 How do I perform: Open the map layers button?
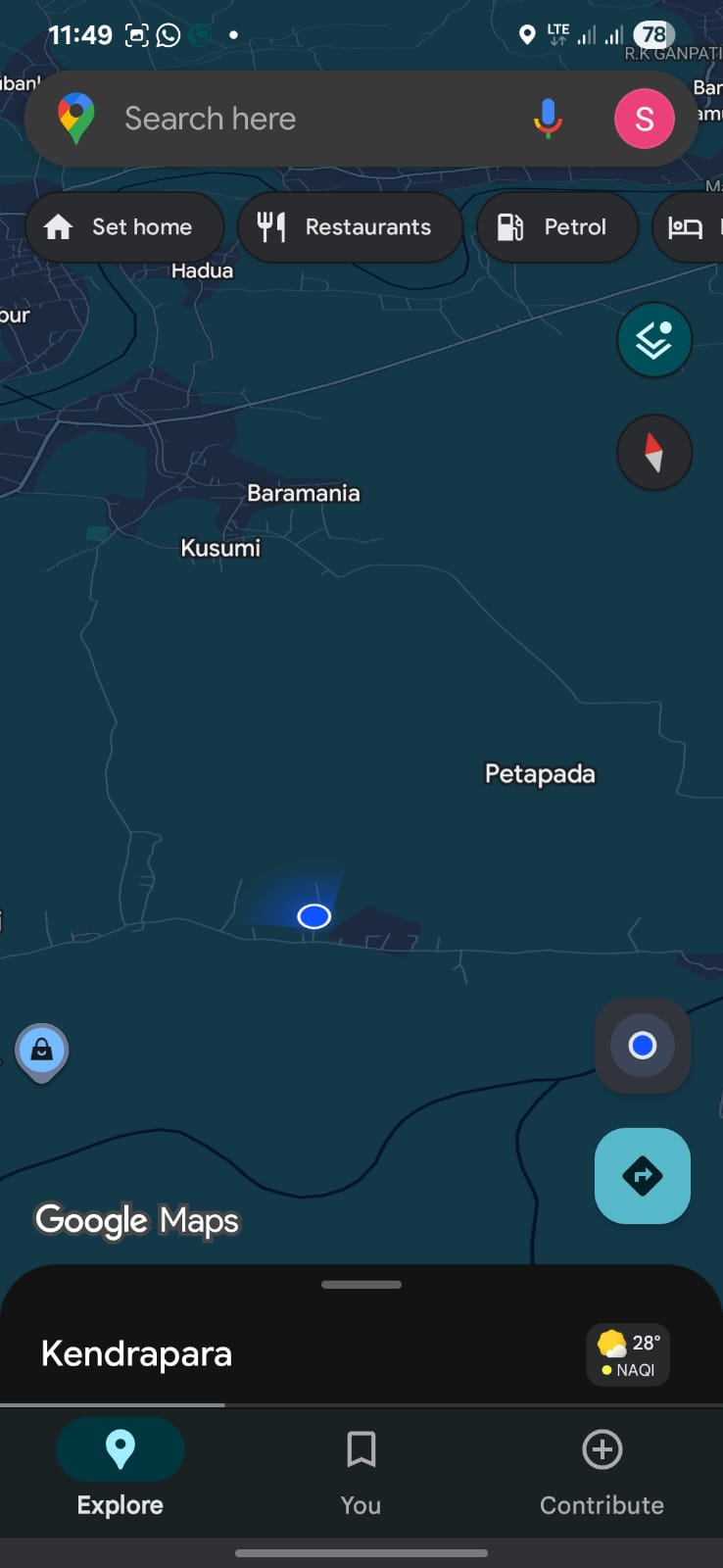653,340
